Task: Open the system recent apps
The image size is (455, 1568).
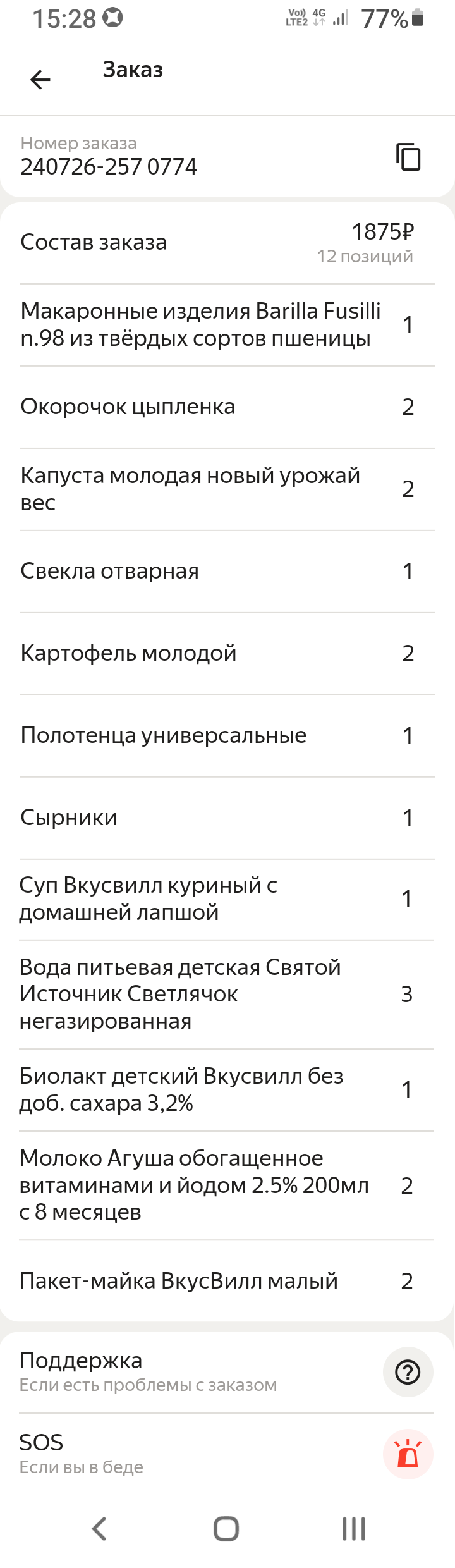Action: (x=354, y=1529)
